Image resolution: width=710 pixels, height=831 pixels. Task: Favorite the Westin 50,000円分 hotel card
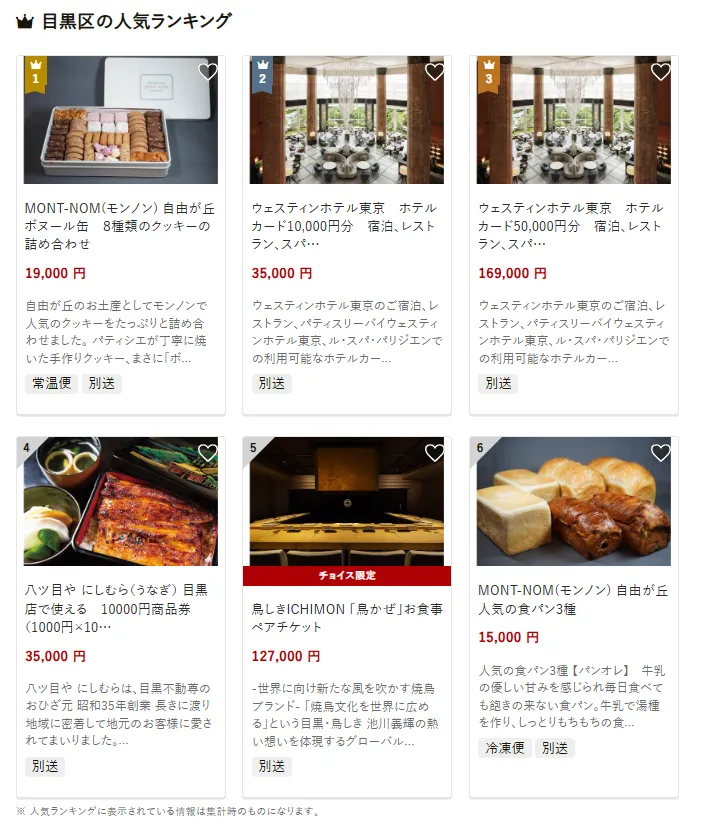(661, 72)
